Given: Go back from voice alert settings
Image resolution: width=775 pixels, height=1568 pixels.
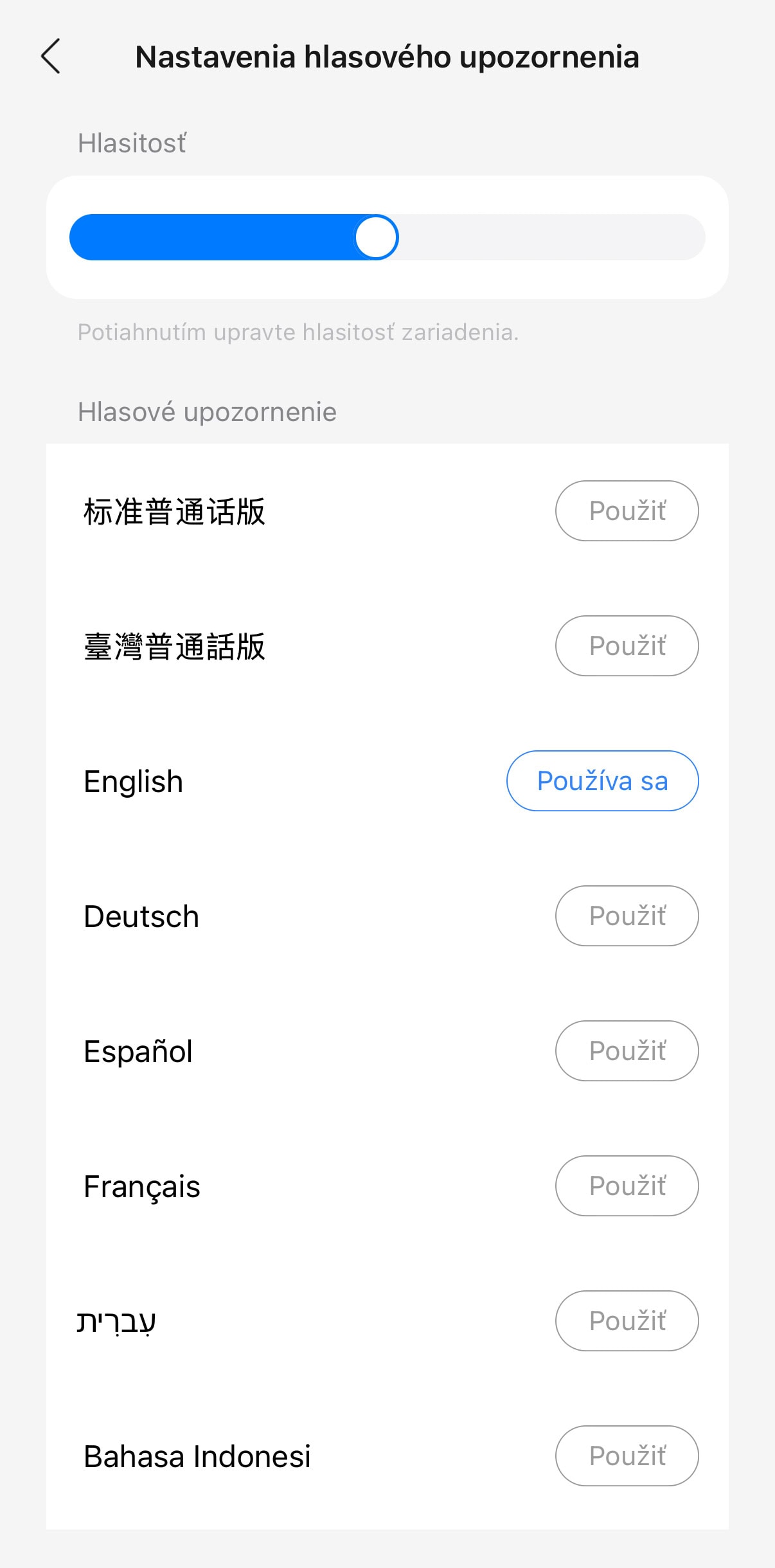Looking at the screenshot, I should [x=51, y=57].
